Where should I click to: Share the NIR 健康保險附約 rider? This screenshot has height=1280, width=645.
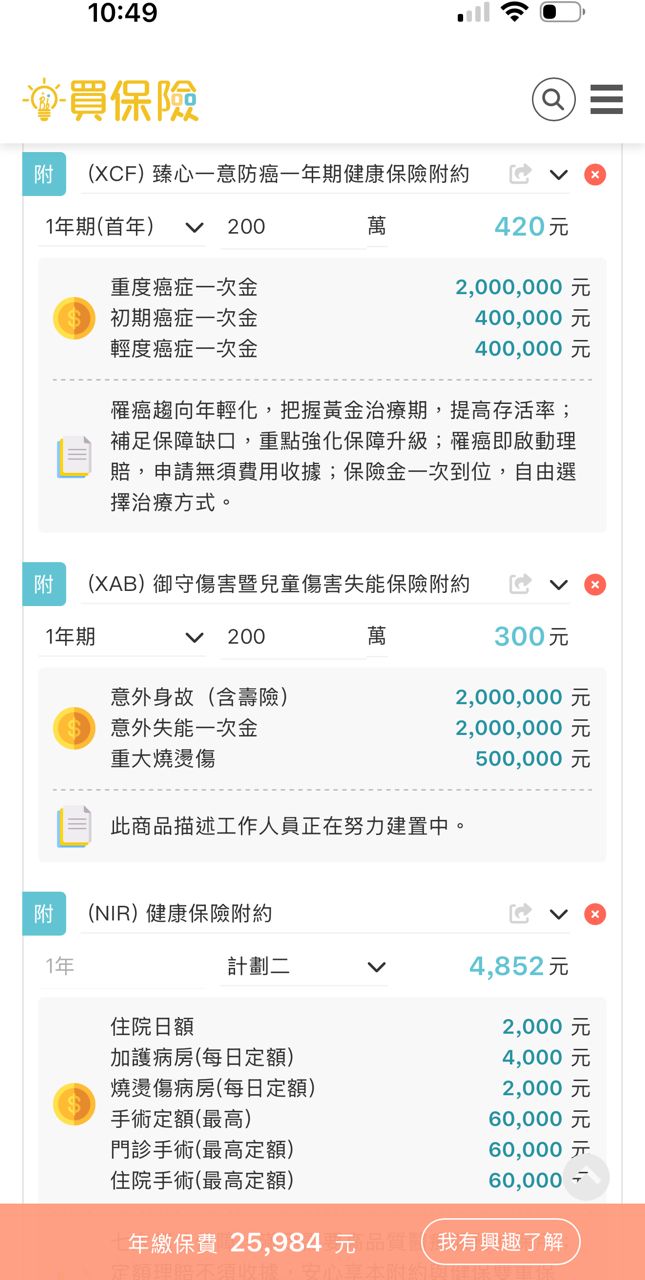tap(520, 914)
